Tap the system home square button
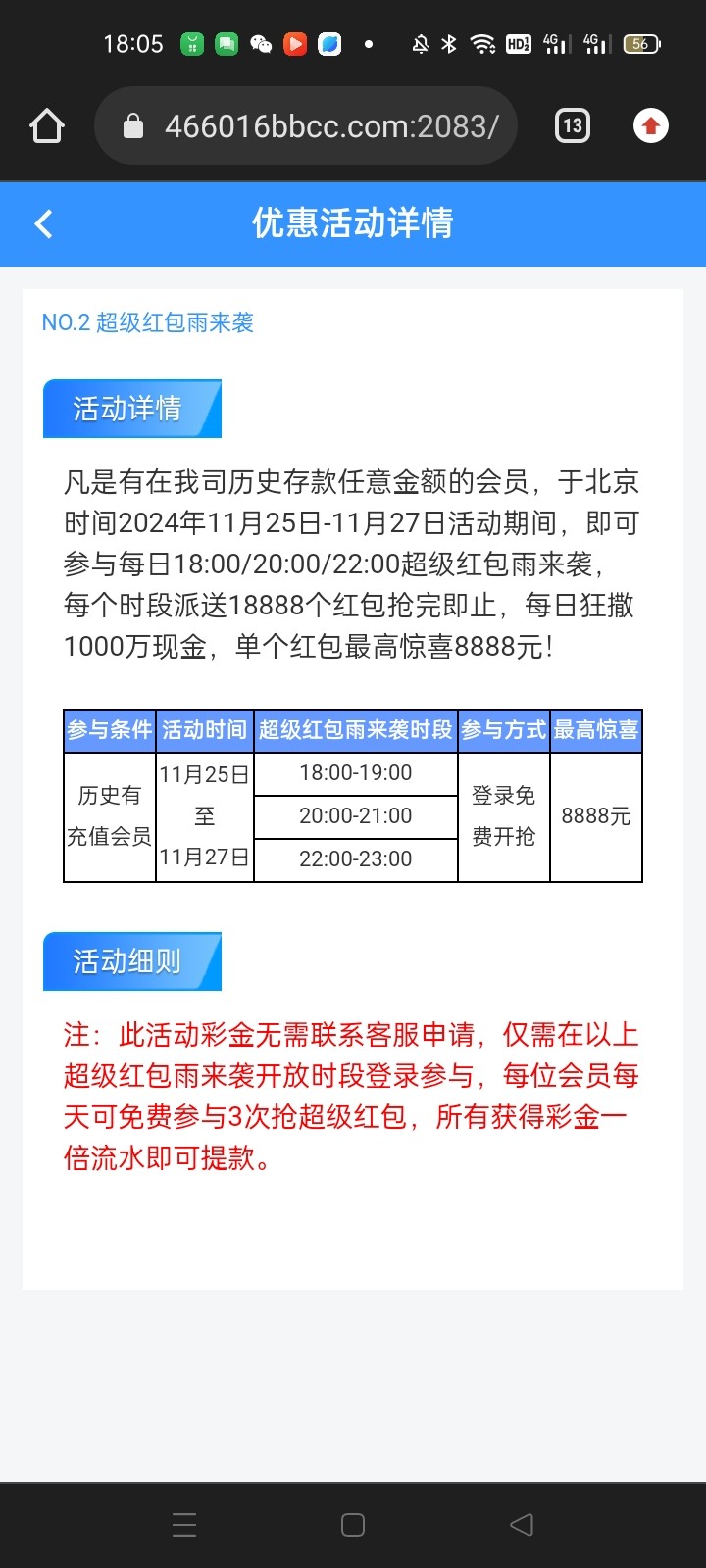This screenshot has height=1568, width=706. pyautogui.click(x=353, y=1525)
